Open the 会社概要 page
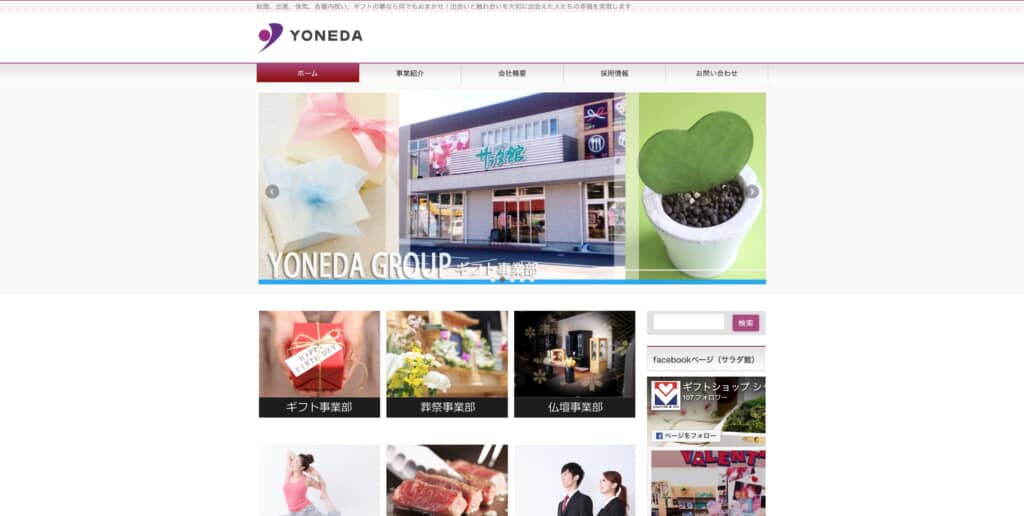The image size is (1024, 516). 512,73
